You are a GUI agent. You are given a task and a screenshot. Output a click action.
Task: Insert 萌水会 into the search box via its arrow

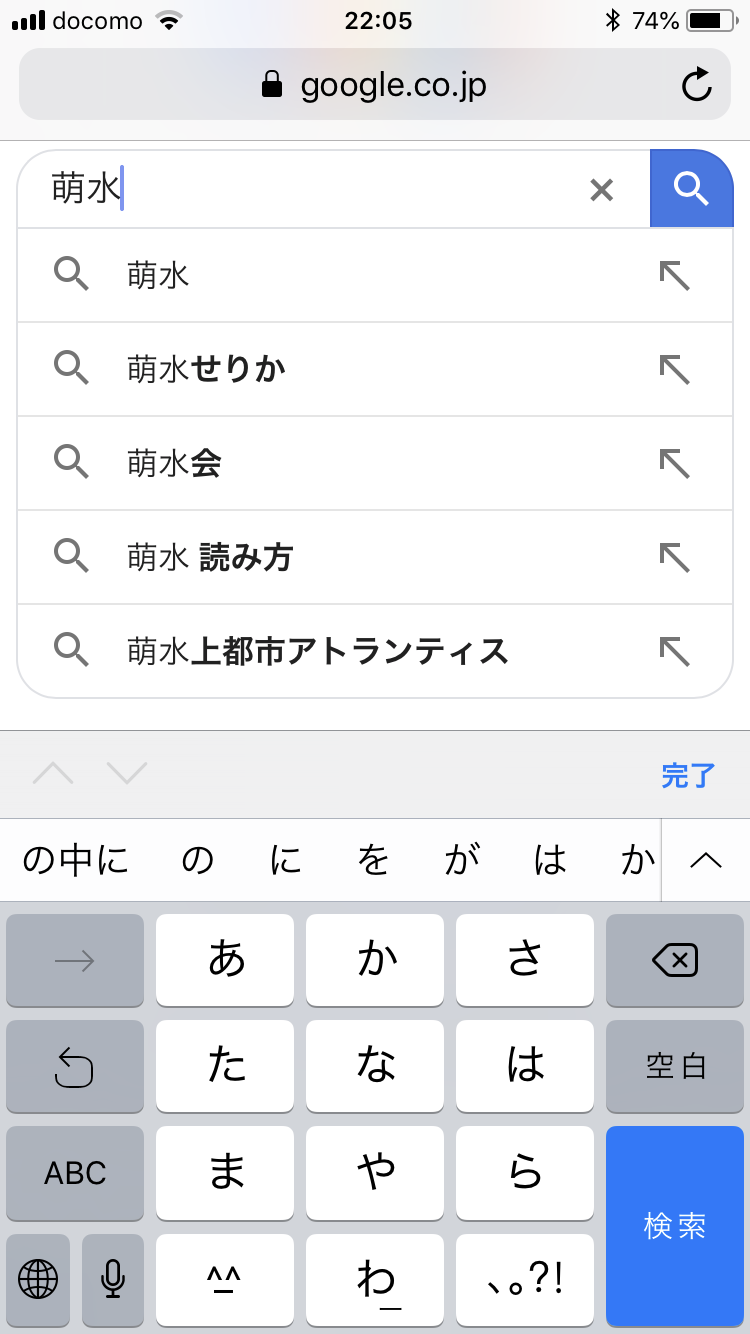pos(675,463)
